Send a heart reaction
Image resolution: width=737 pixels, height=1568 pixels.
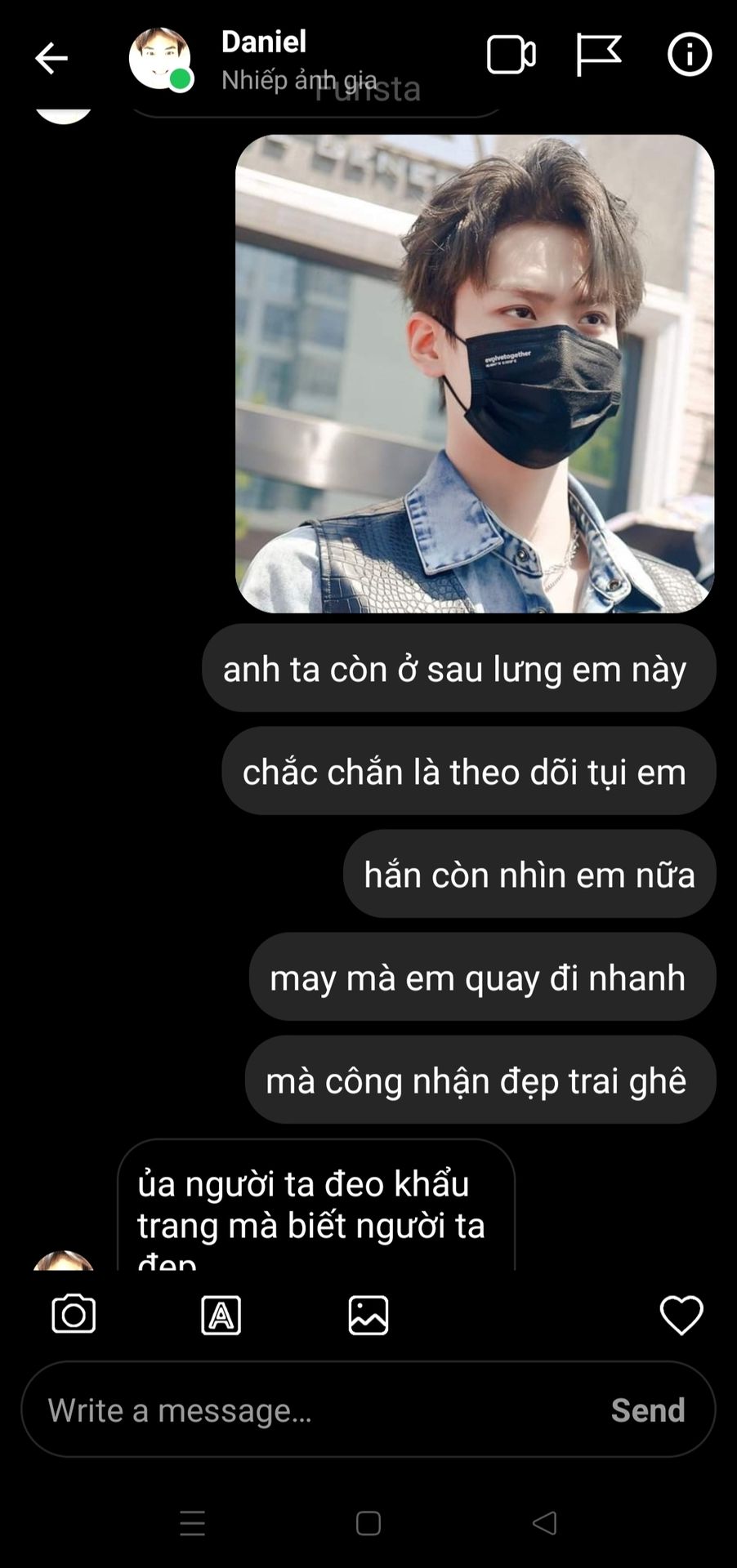click(681, 1315)
